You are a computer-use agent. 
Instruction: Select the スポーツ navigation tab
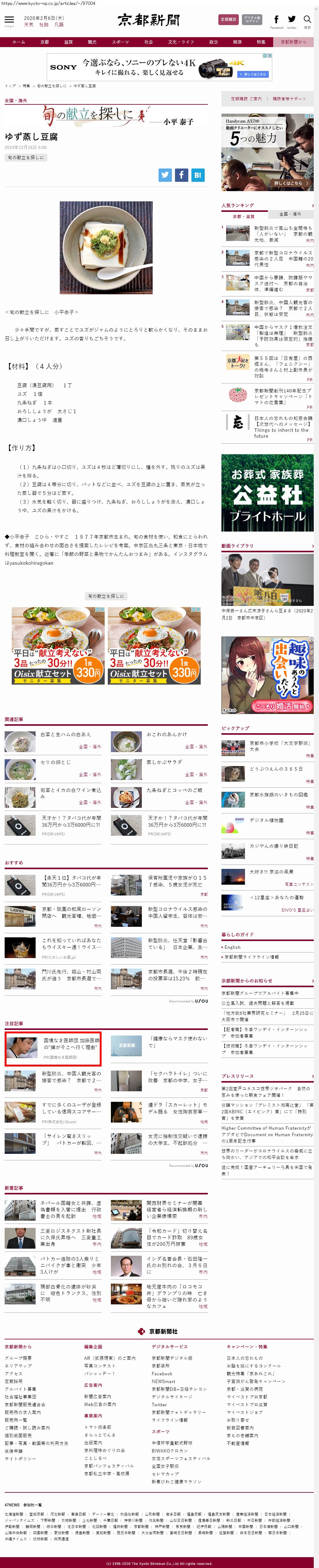pos(120,42)
